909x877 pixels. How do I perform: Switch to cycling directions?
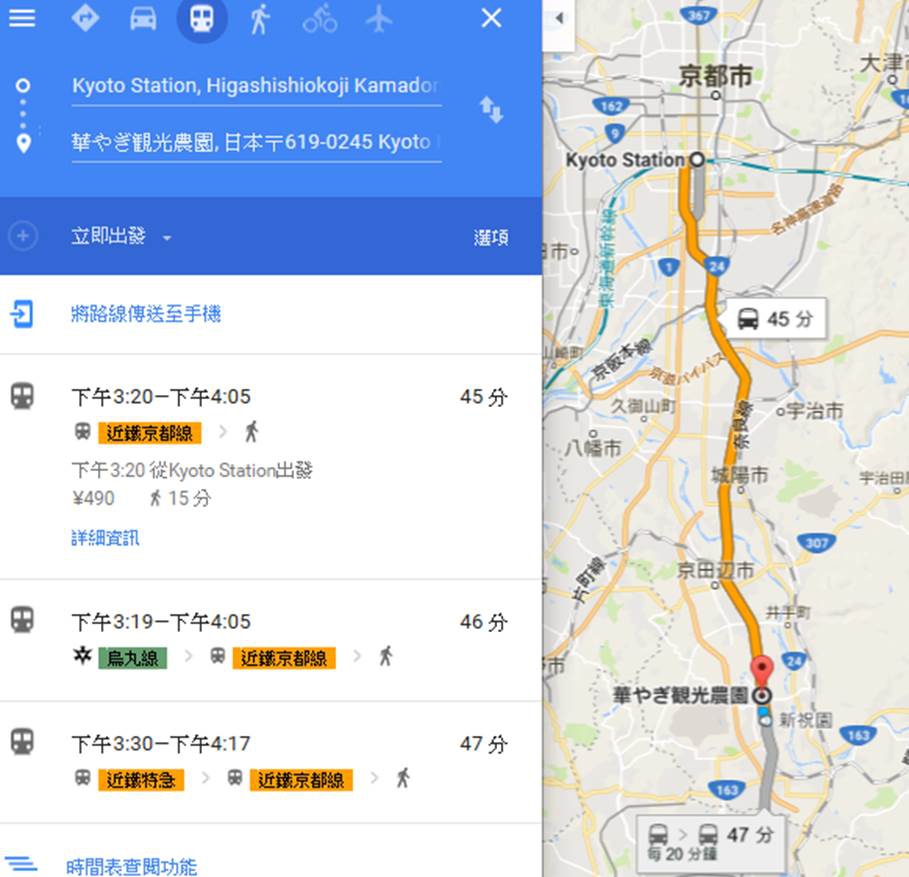pos(320,18)
